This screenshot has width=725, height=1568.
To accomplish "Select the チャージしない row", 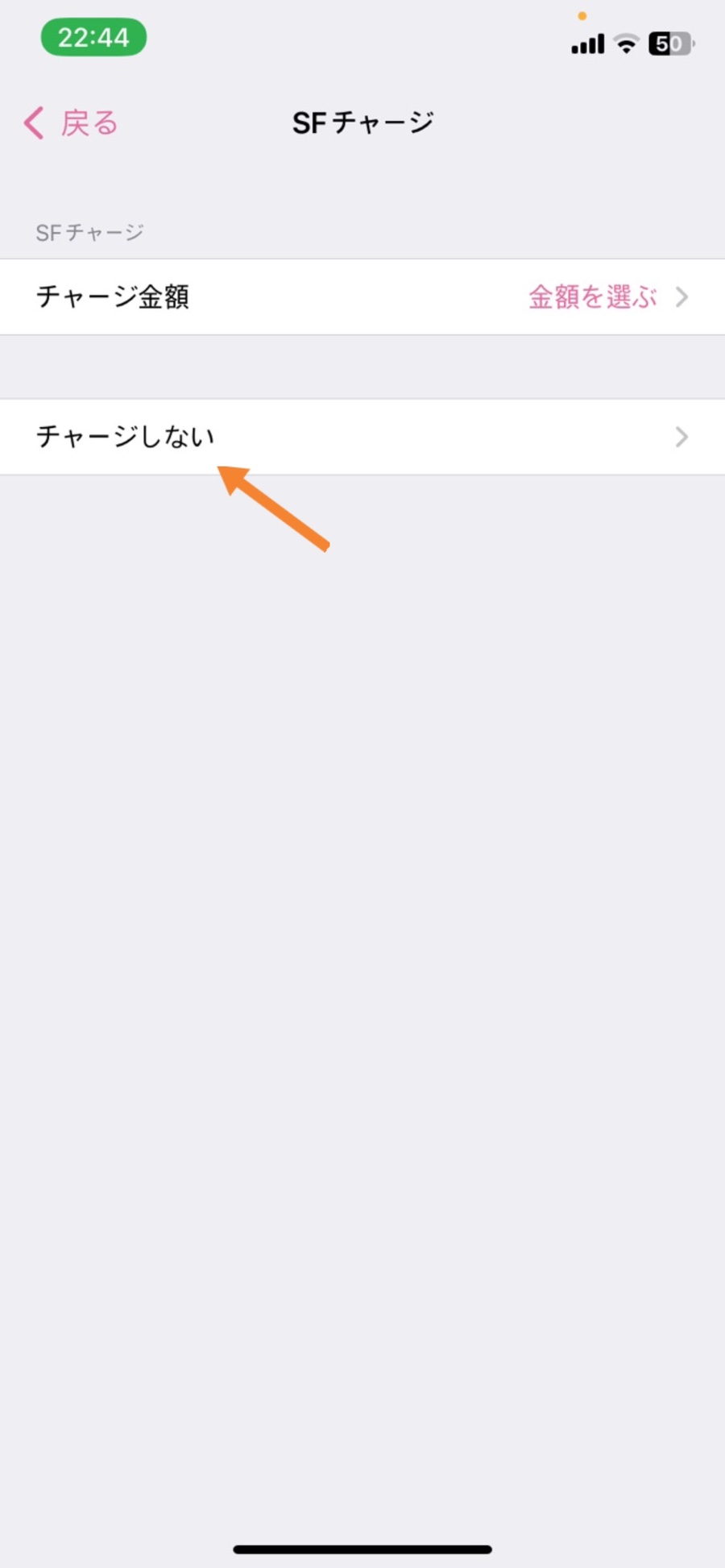I will (362, 437).
